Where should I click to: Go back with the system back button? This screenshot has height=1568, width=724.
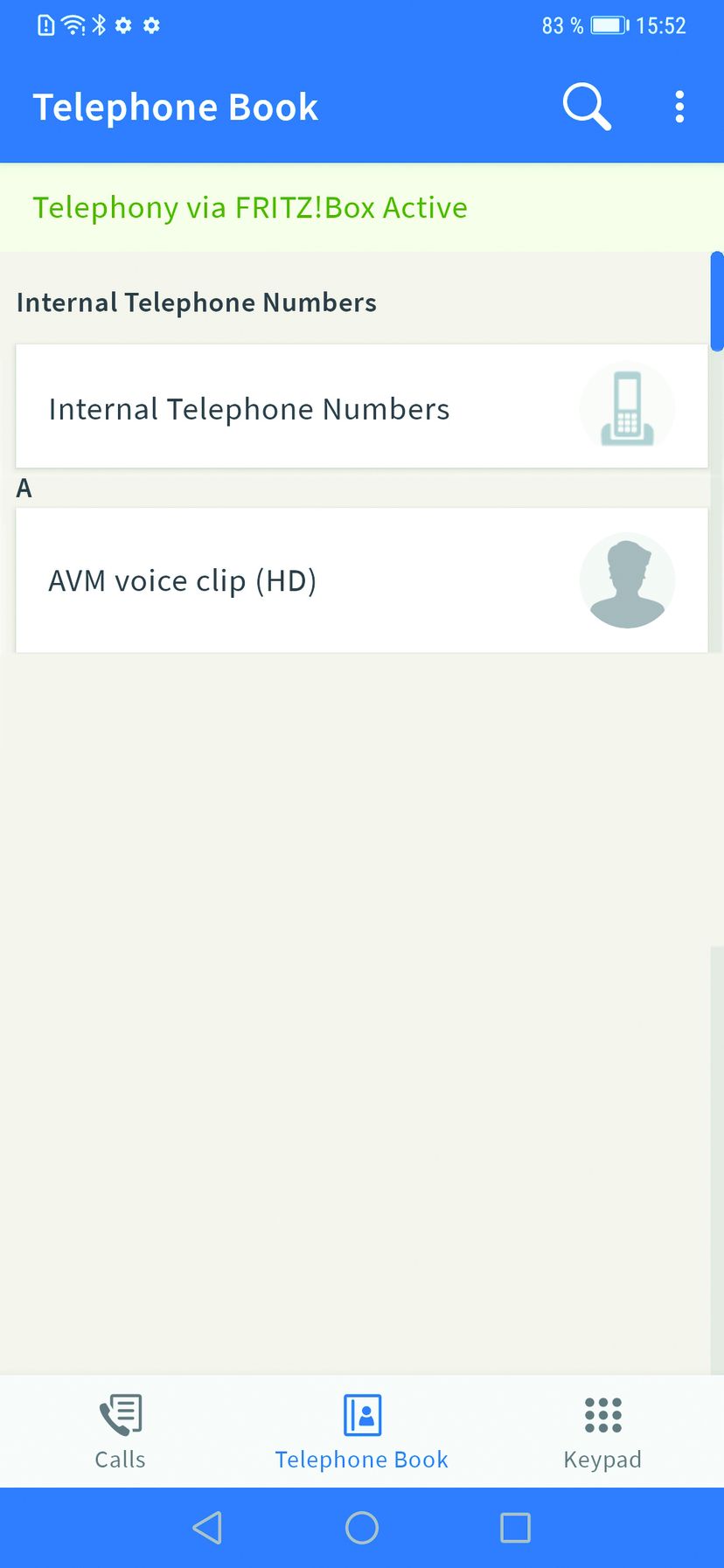click(207, 1528)
